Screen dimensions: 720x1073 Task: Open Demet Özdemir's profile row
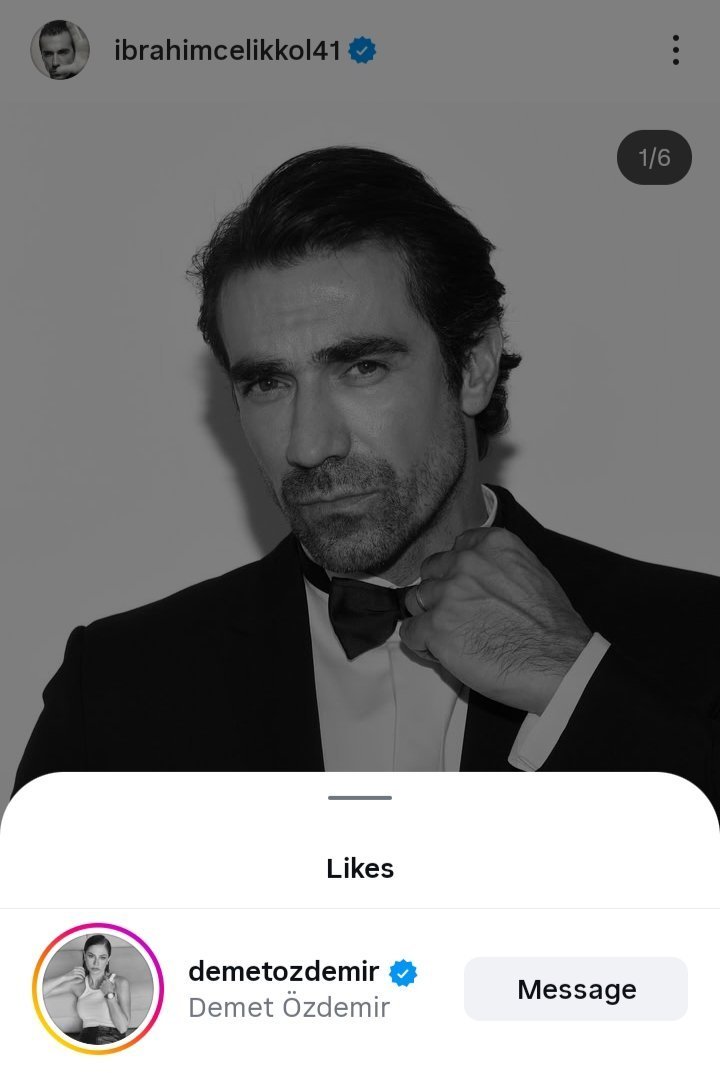288,989
